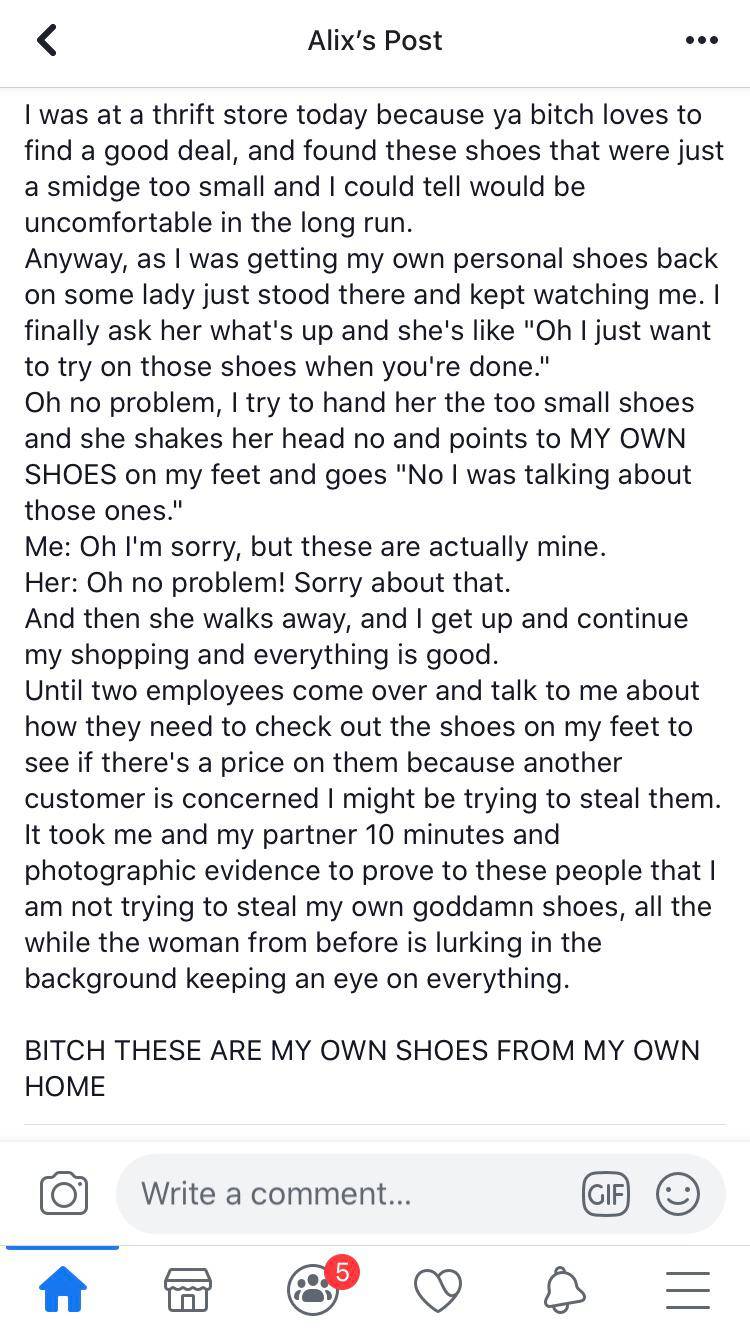This screenshot has width=750, height=1334.
Task: Open the emoji smiley picker
Action: coord(677,1193)
